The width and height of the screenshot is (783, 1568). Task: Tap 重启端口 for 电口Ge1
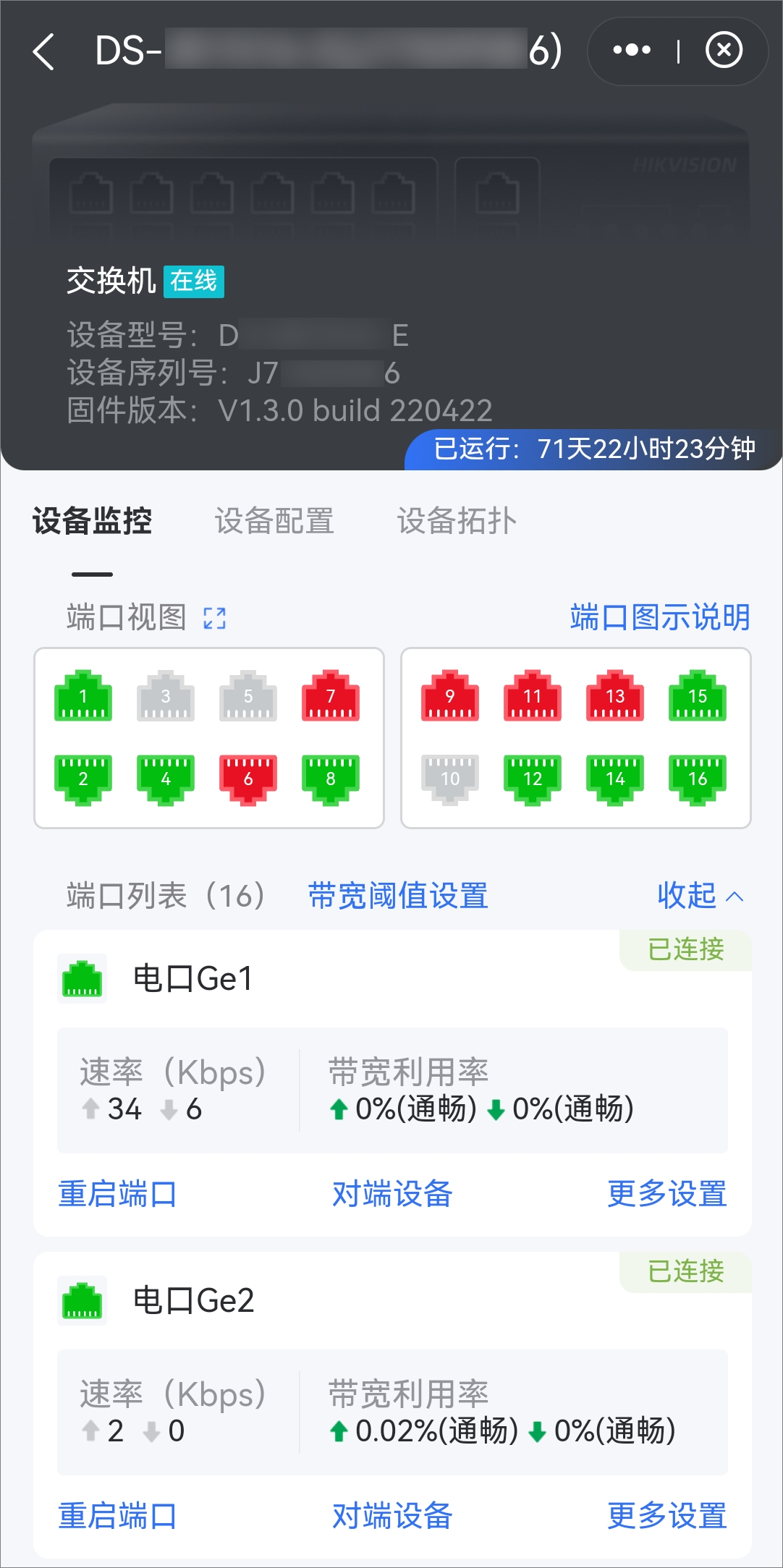tap(117, 1194)
